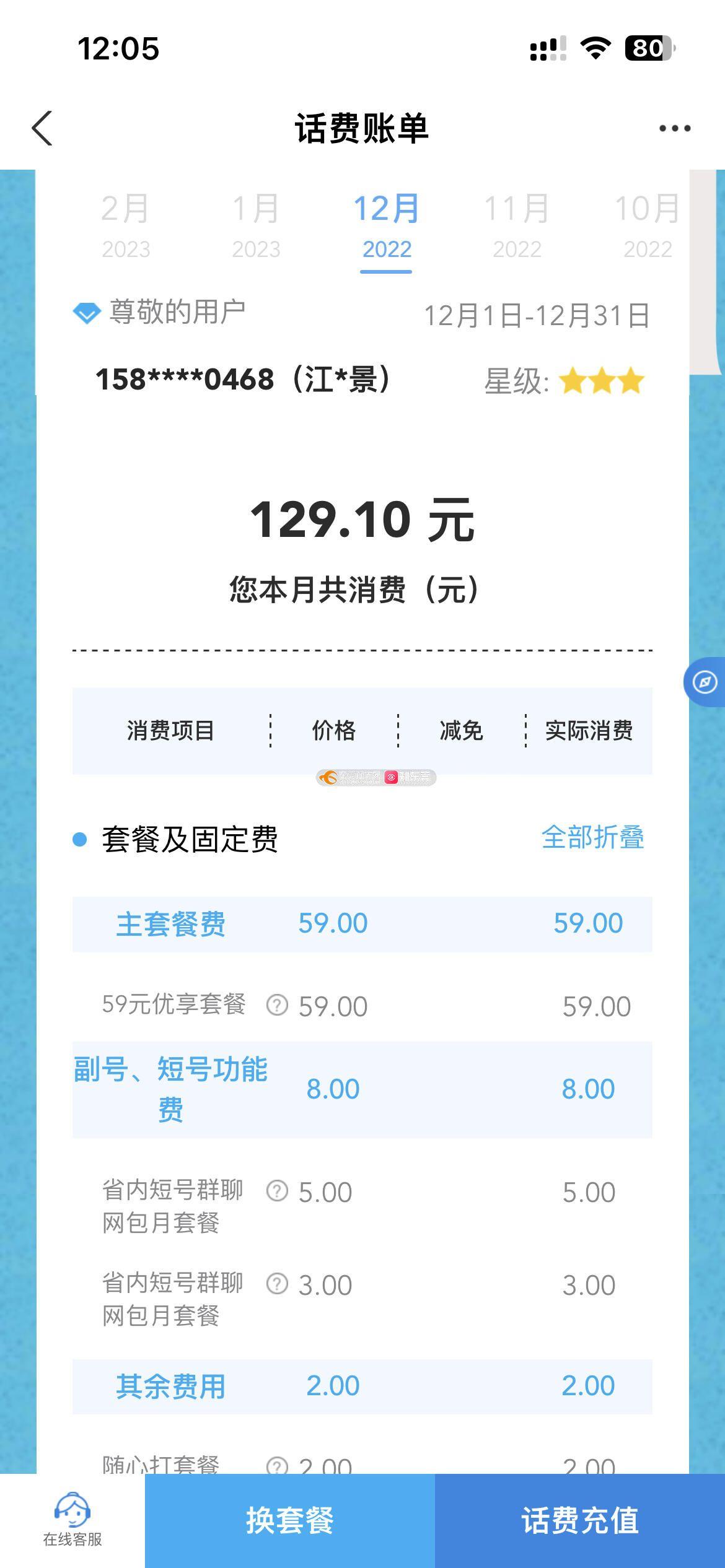
Task: Collapse the 其余费用 section
Action: [x=362, y=1386]
